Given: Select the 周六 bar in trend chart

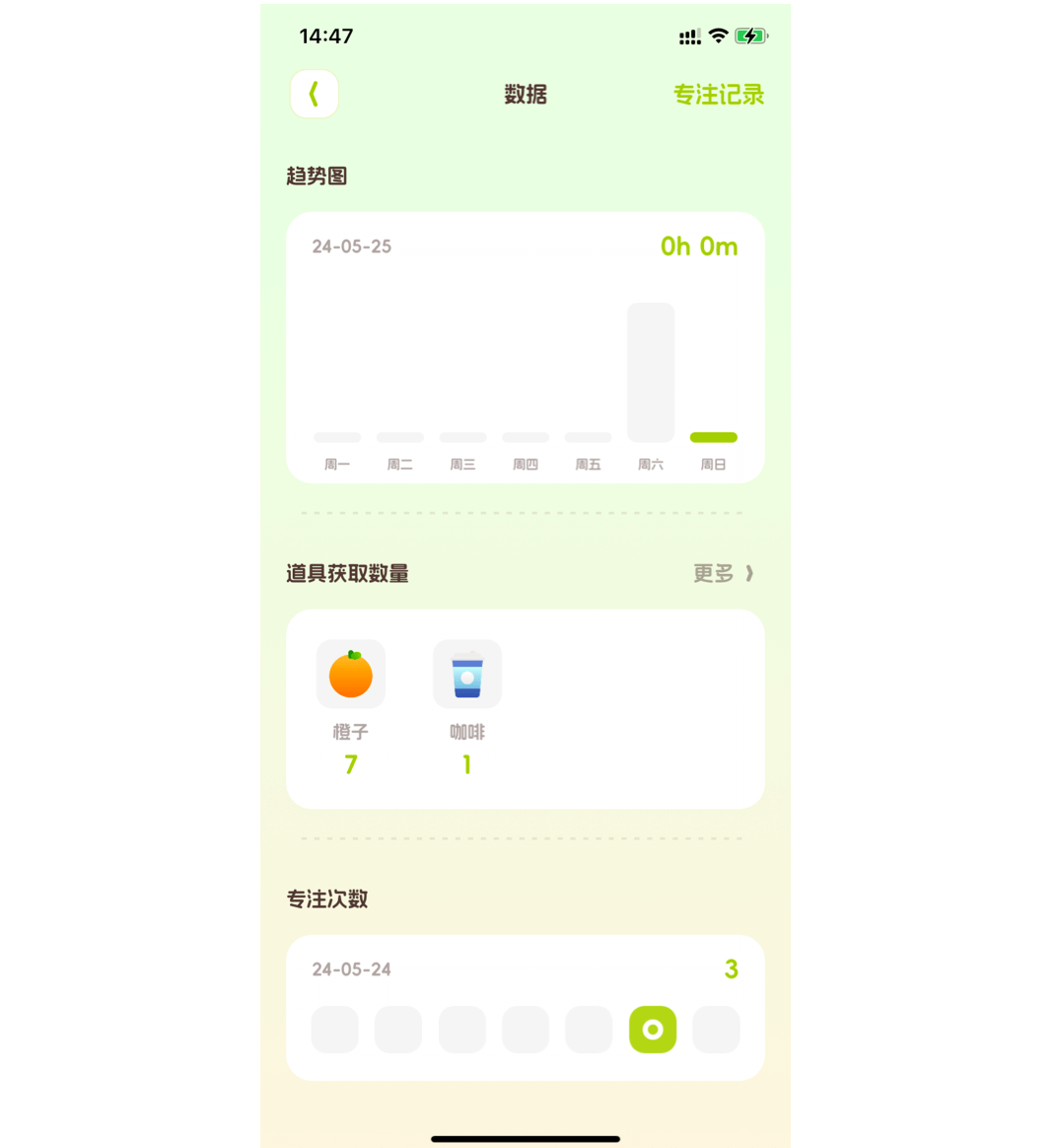Looking at the screenshot, I should point(651,373).
